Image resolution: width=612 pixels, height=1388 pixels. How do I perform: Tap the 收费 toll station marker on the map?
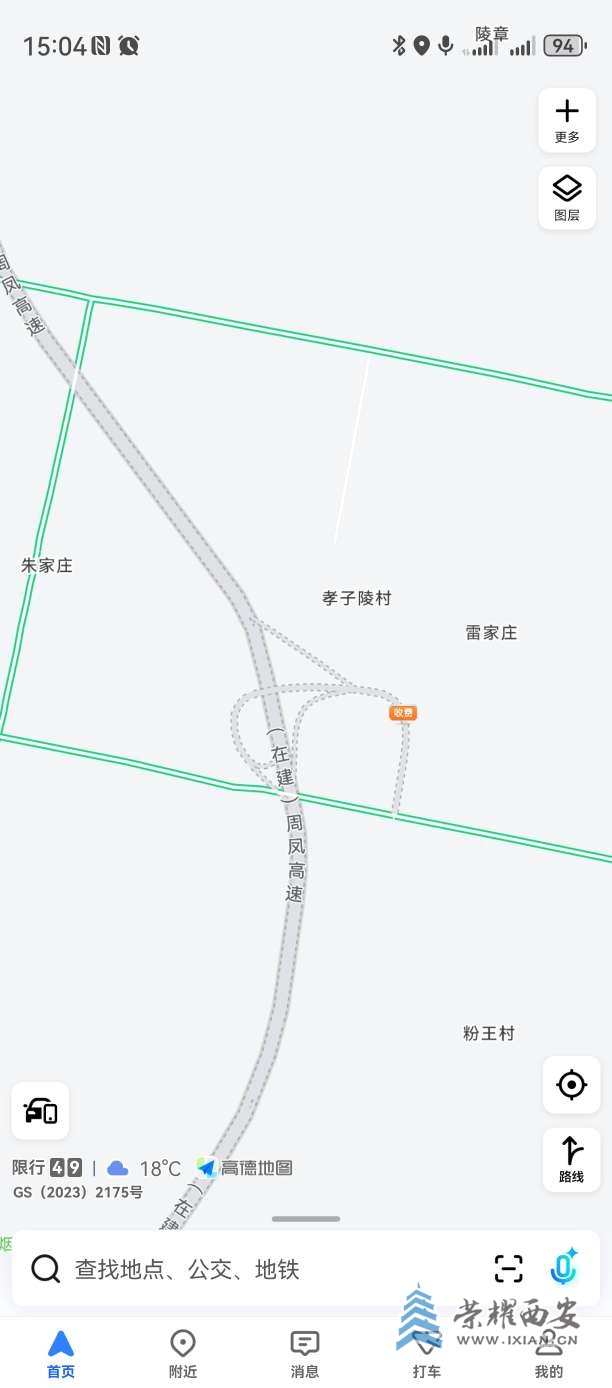[403, 713]
